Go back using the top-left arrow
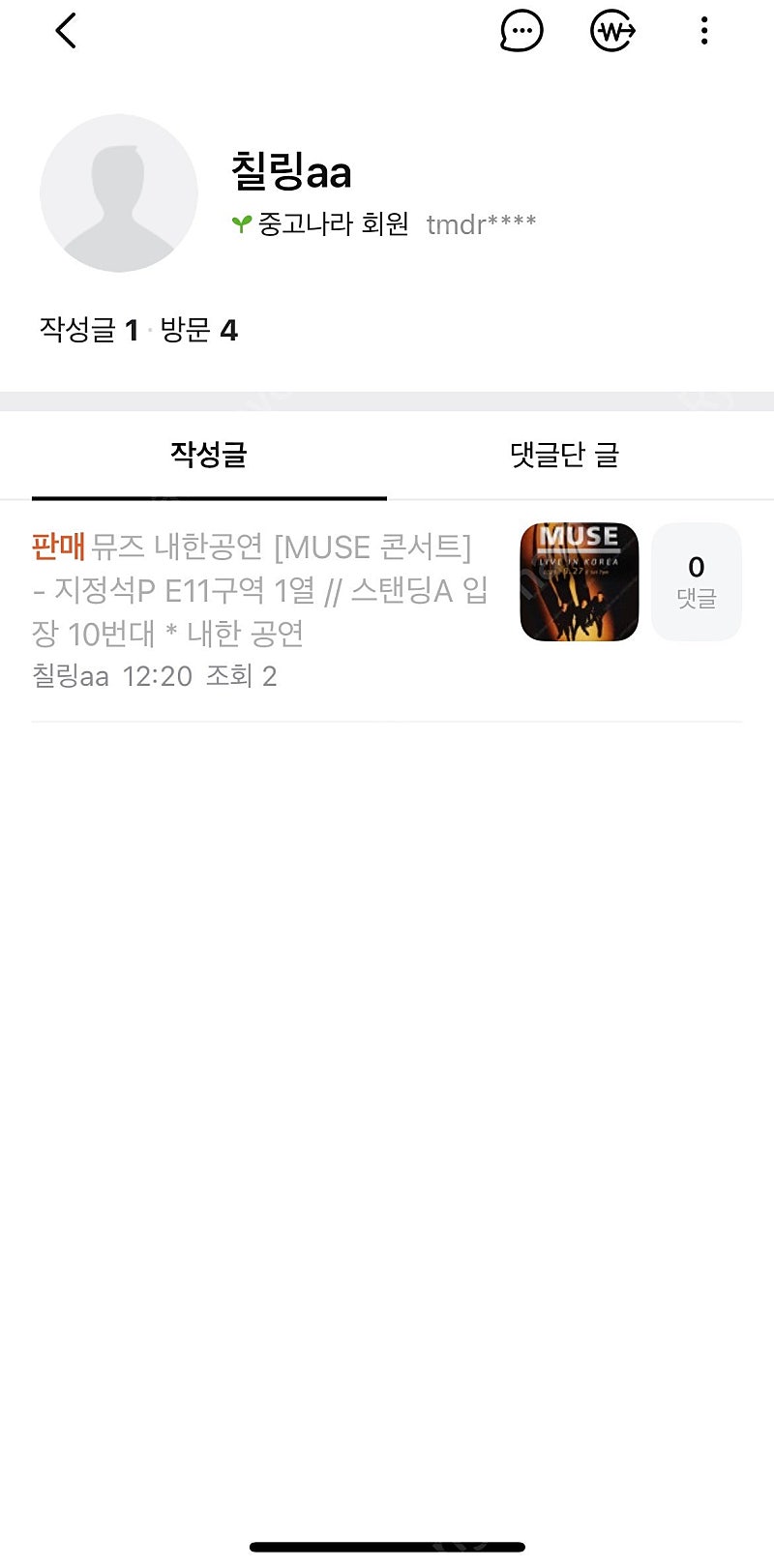This screenshot has height=1568, width=774. [x=66, y=31]
